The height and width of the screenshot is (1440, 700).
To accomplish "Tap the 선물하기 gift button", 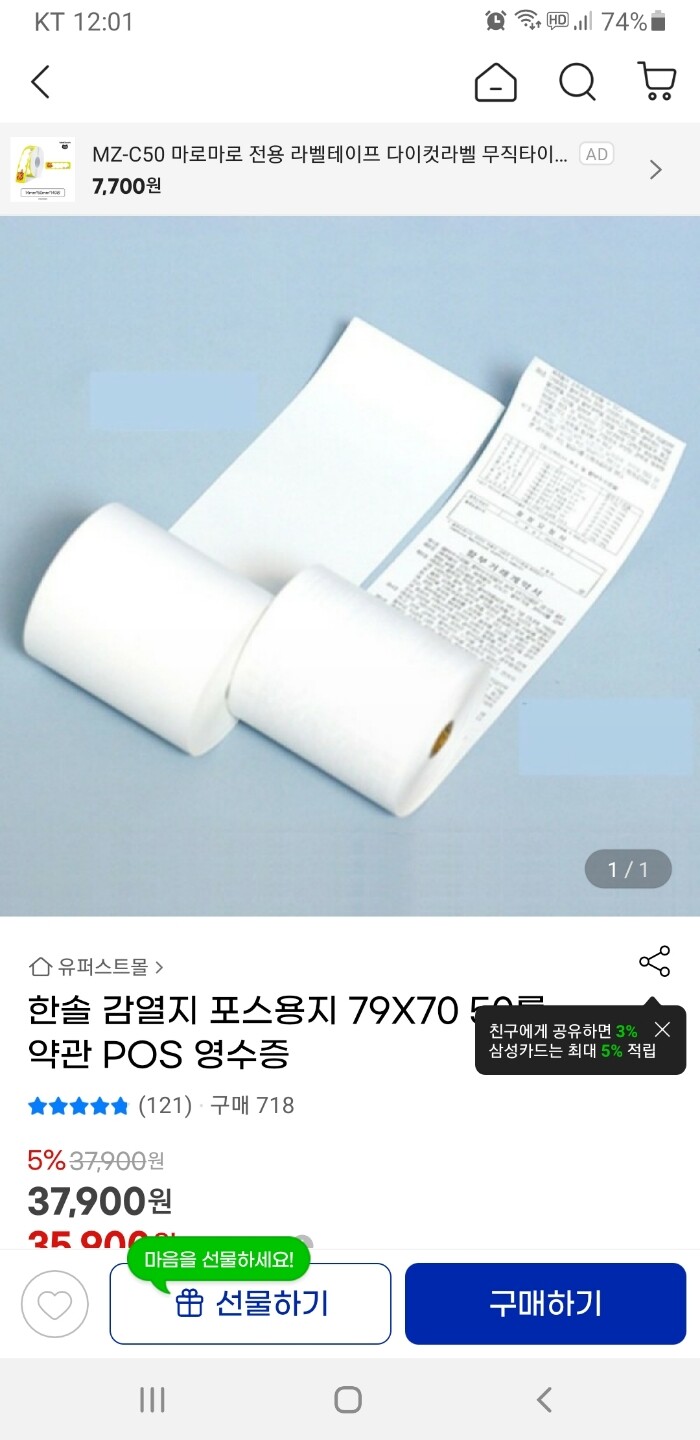I will click(x=250, y=1304).
